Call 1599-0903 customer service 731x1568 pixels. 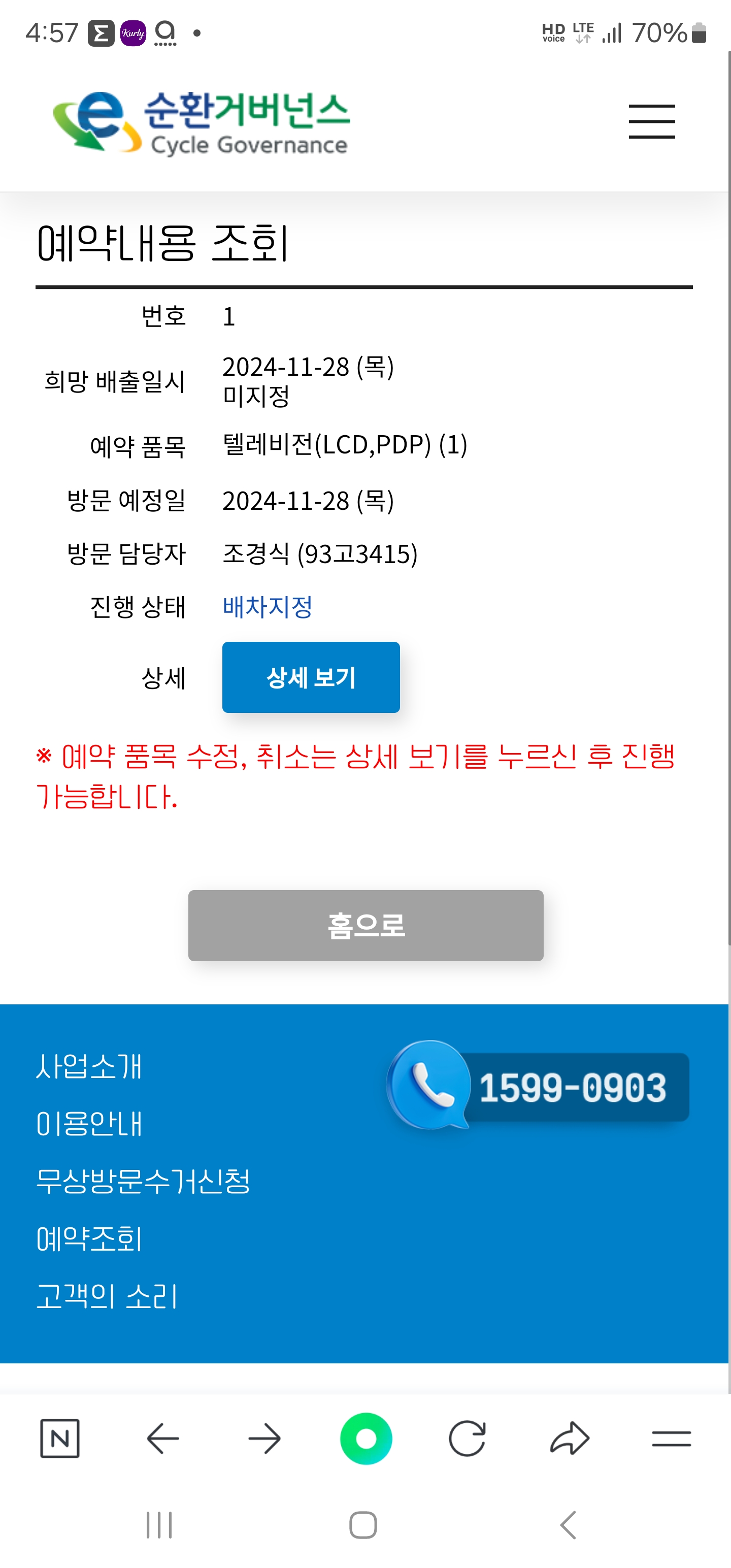point(539,1087)
